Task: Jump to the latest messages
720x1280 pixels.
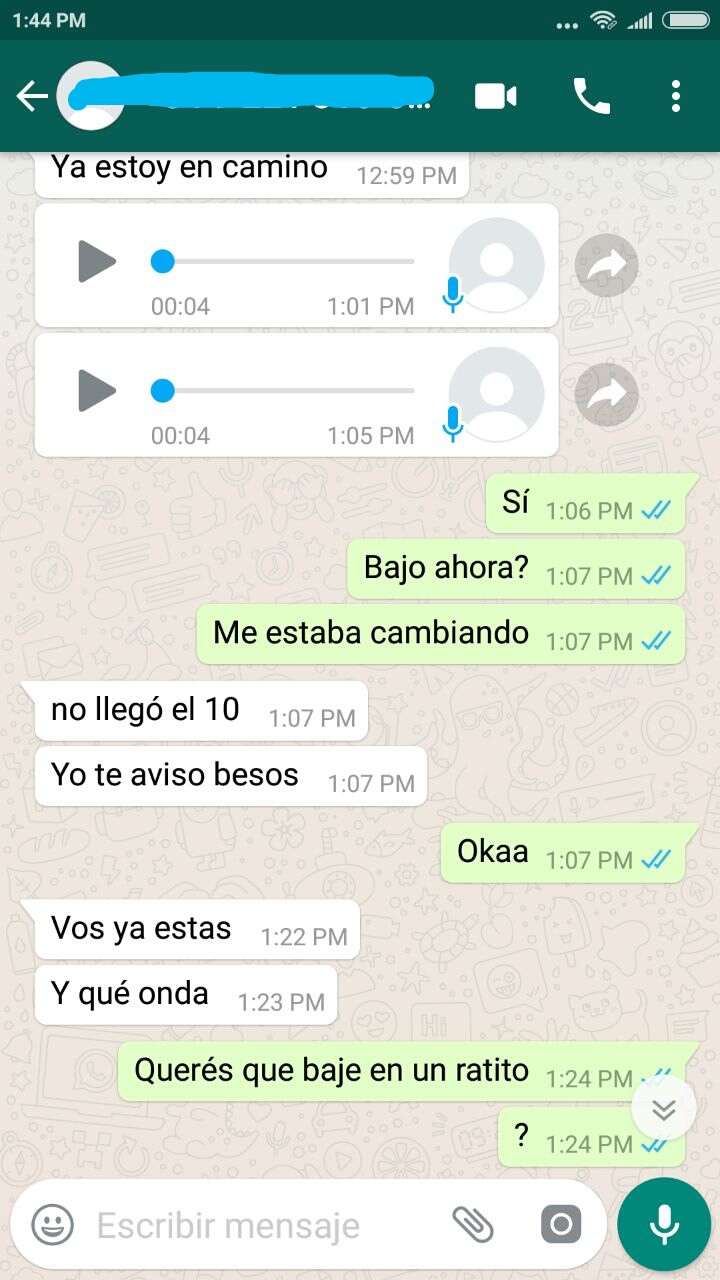Action: point(664,1108)
